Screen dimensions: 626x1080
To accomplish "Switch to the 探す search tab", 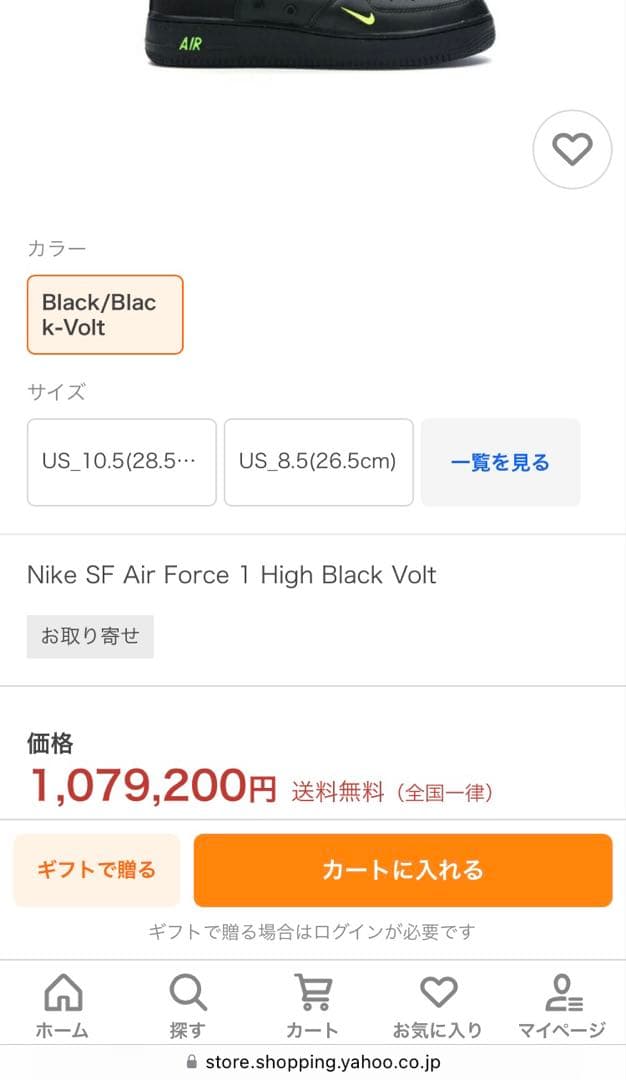I will point(187,1006).
